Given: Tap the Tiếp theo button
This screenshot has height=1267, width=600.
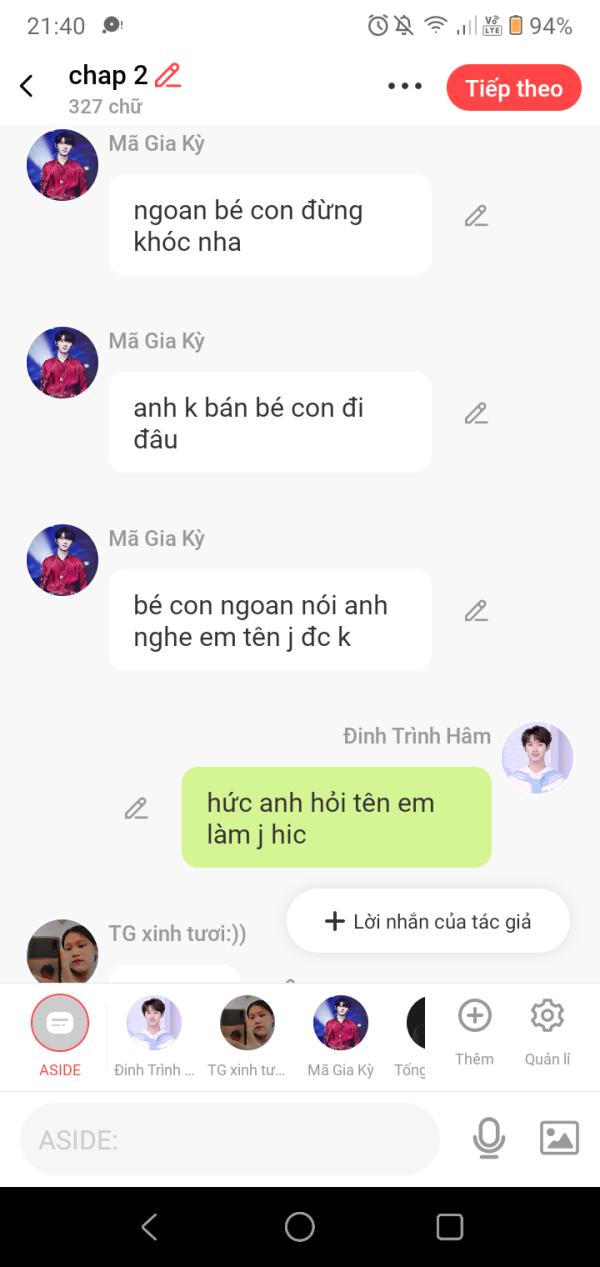Looking at the screenshot, I should pos(514,88).
